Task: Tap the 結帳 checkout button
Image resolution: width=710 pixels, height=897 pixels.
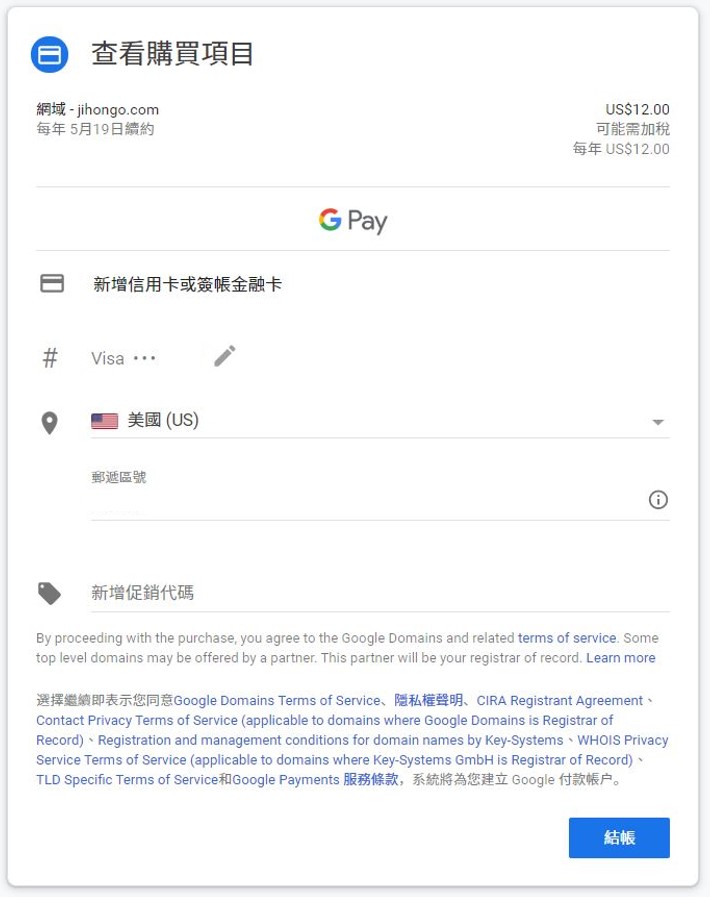Action: pos(619,838)
